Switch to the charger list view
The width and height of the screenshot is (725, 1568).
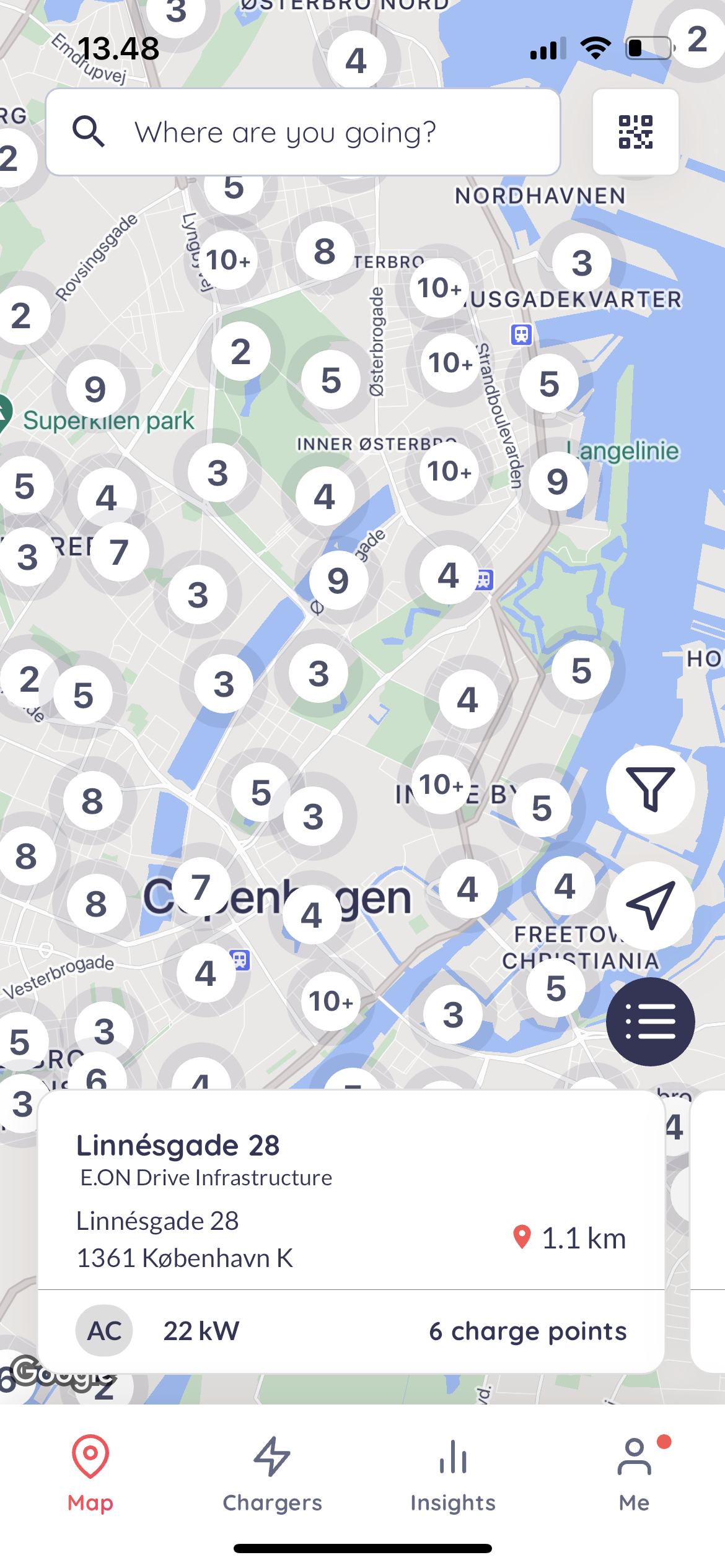pos(650,1021)
